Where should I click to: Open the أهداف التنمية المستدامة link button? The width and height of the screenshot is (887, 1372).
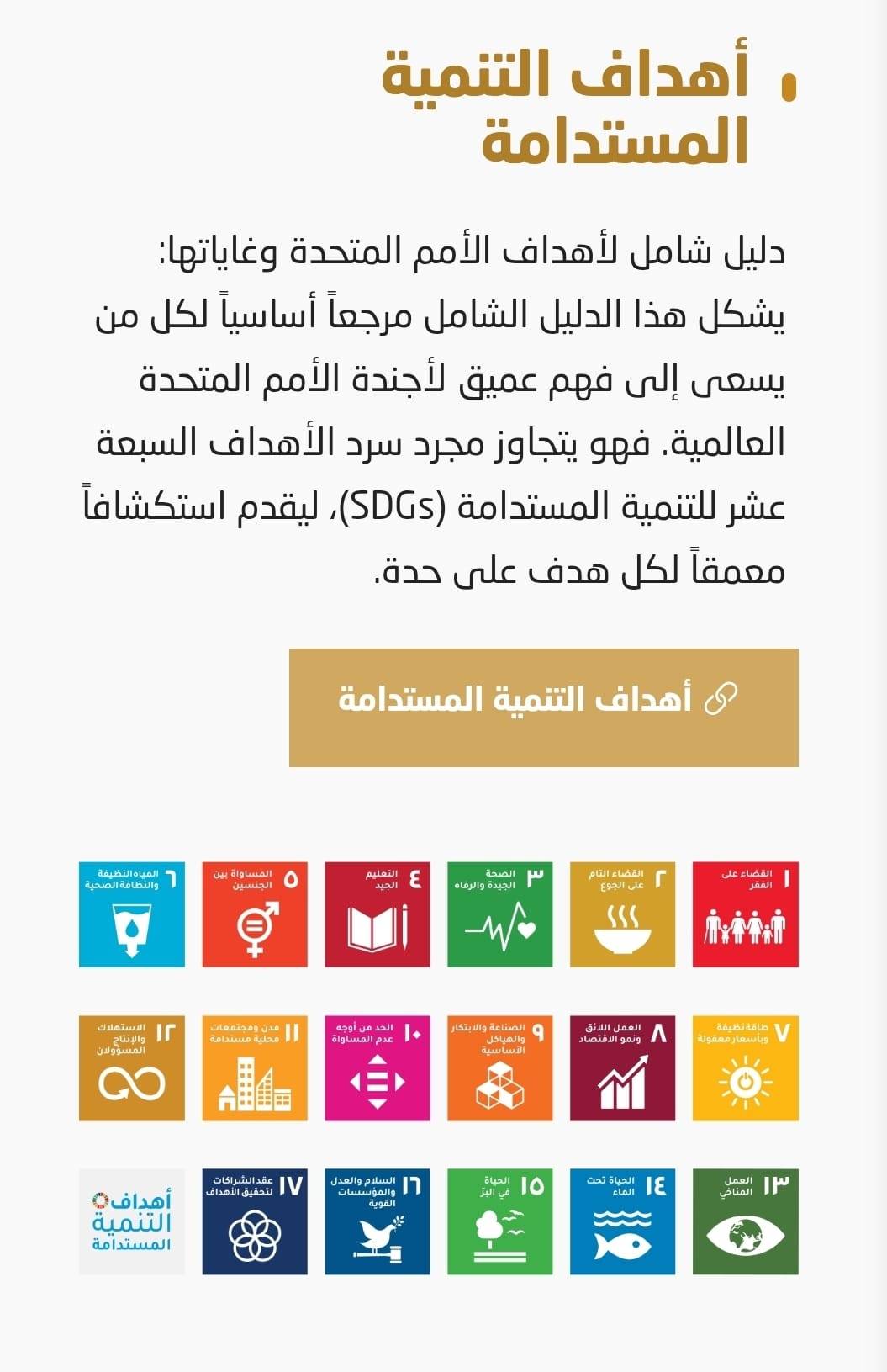pos(543,707)
